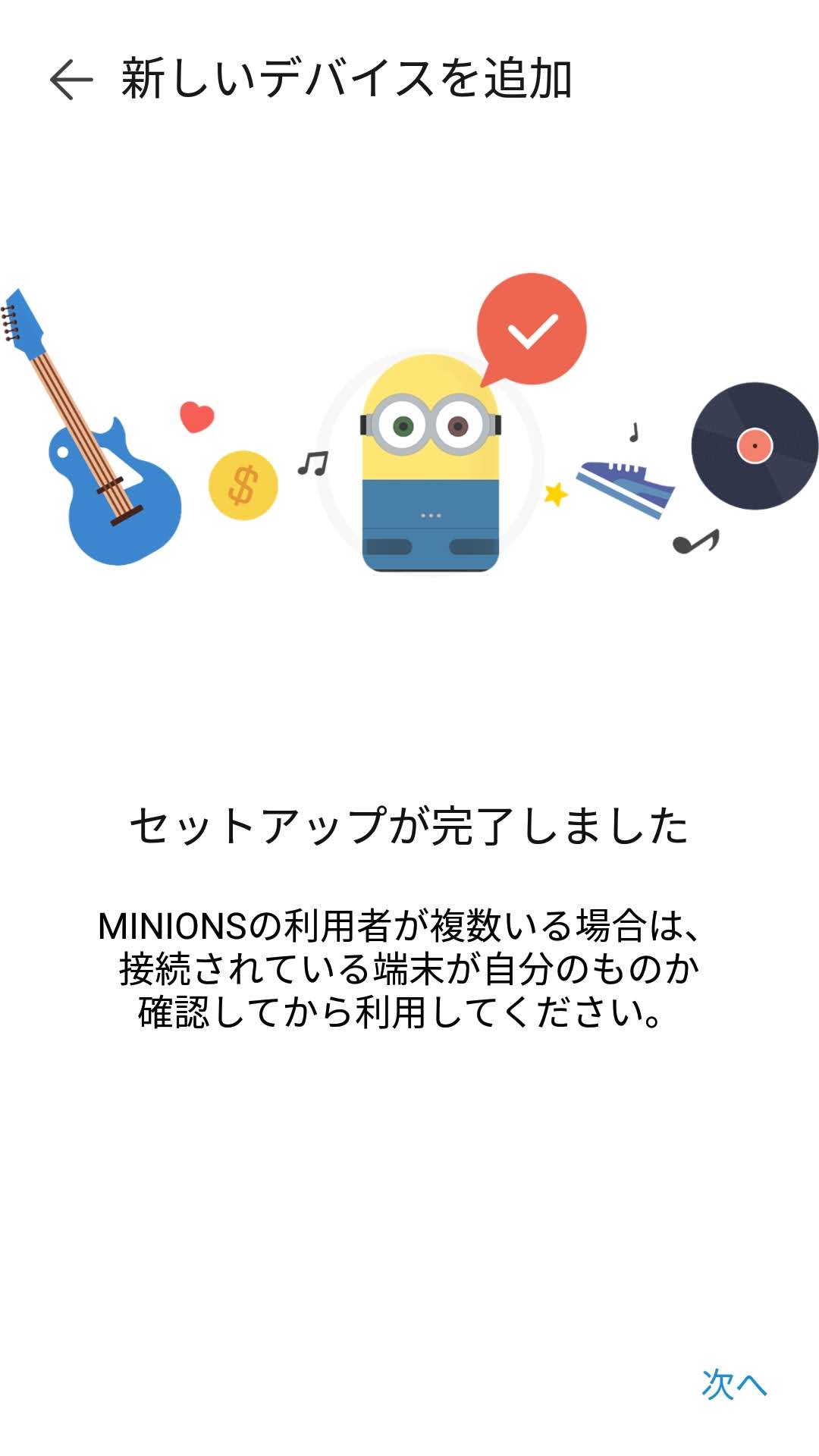
Task: Go back using the top arrow
Action: point(71,79)
